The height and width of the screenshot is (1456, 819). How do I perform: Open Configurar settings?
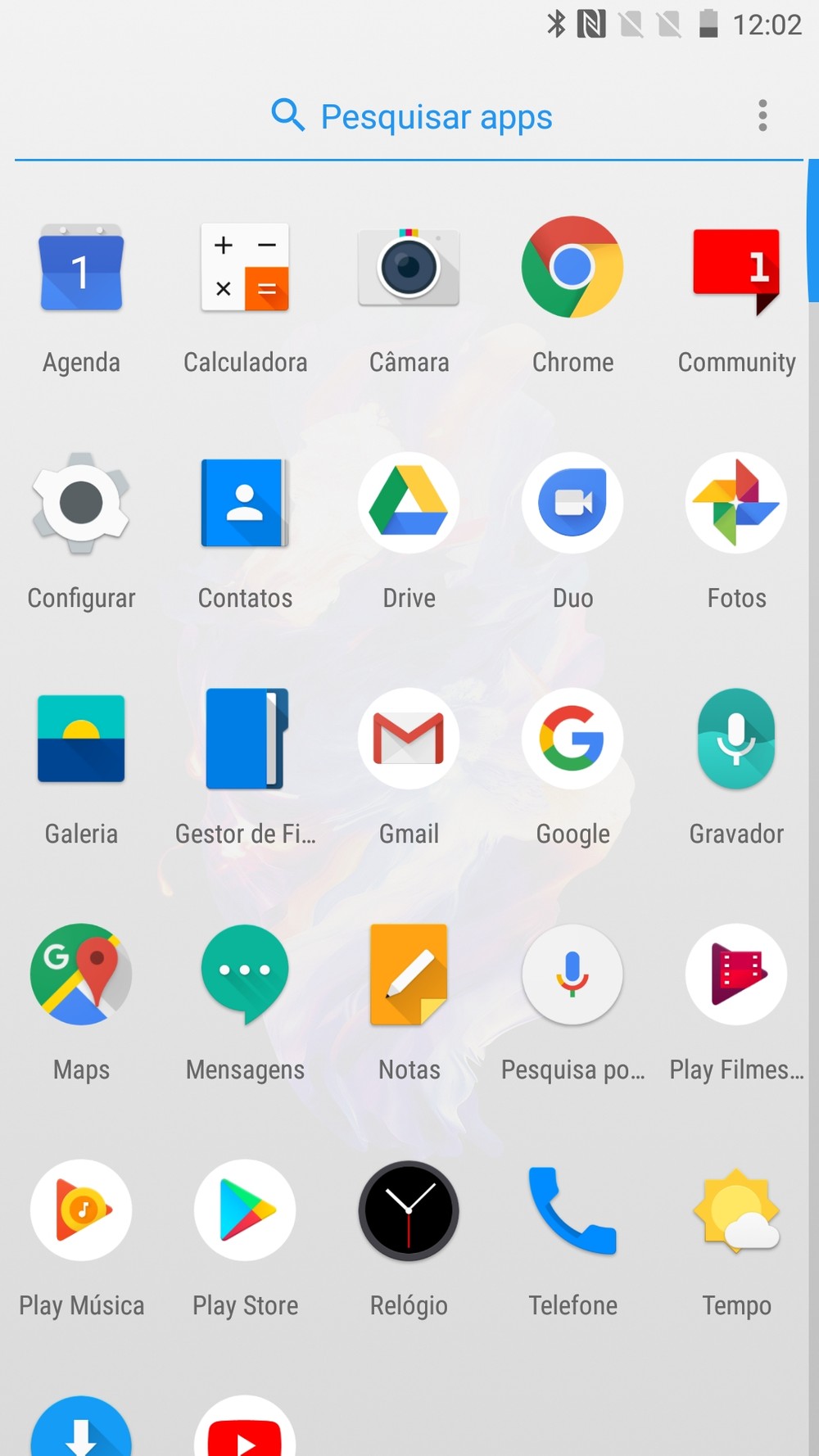(x=81, y=504)
